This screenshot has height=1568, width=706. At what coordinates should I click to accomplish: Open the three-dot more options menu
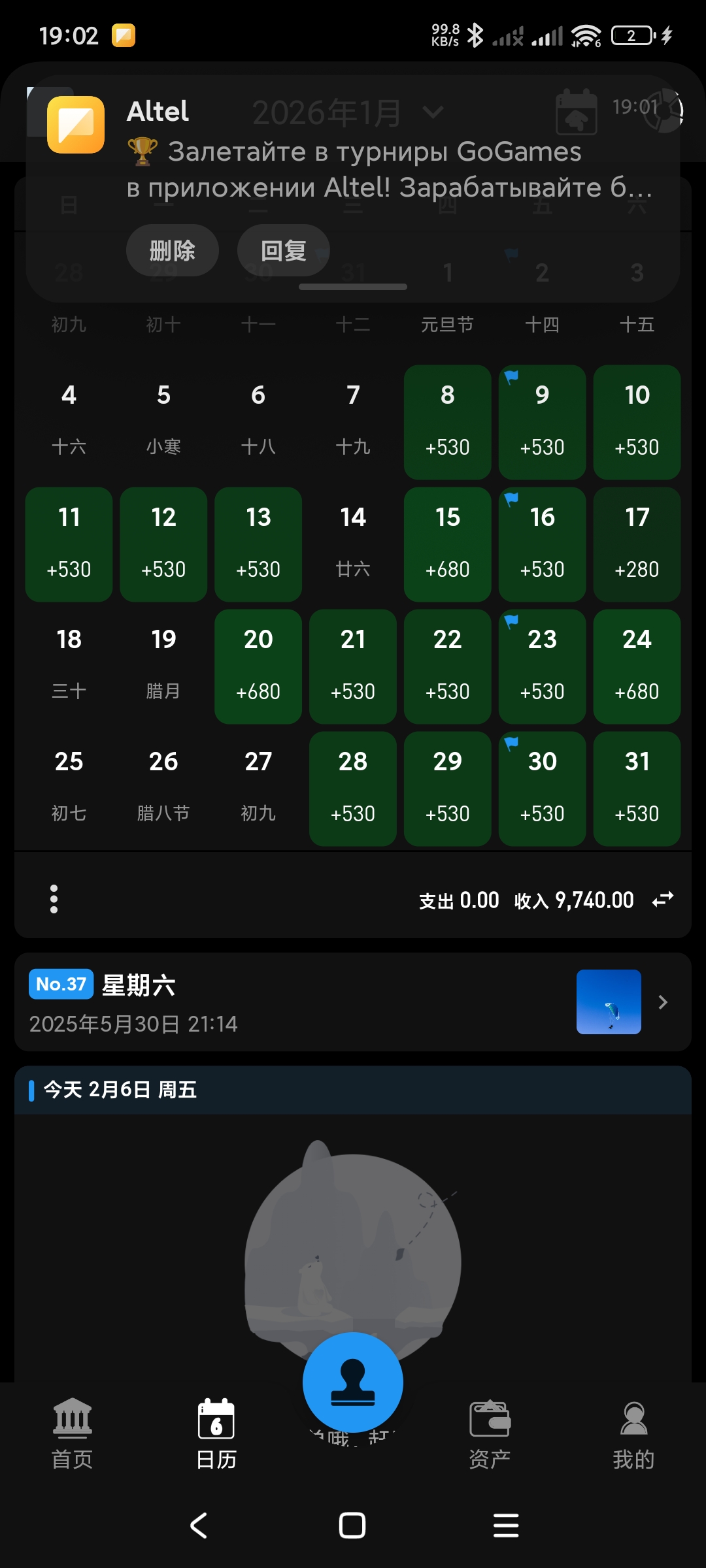54,899
